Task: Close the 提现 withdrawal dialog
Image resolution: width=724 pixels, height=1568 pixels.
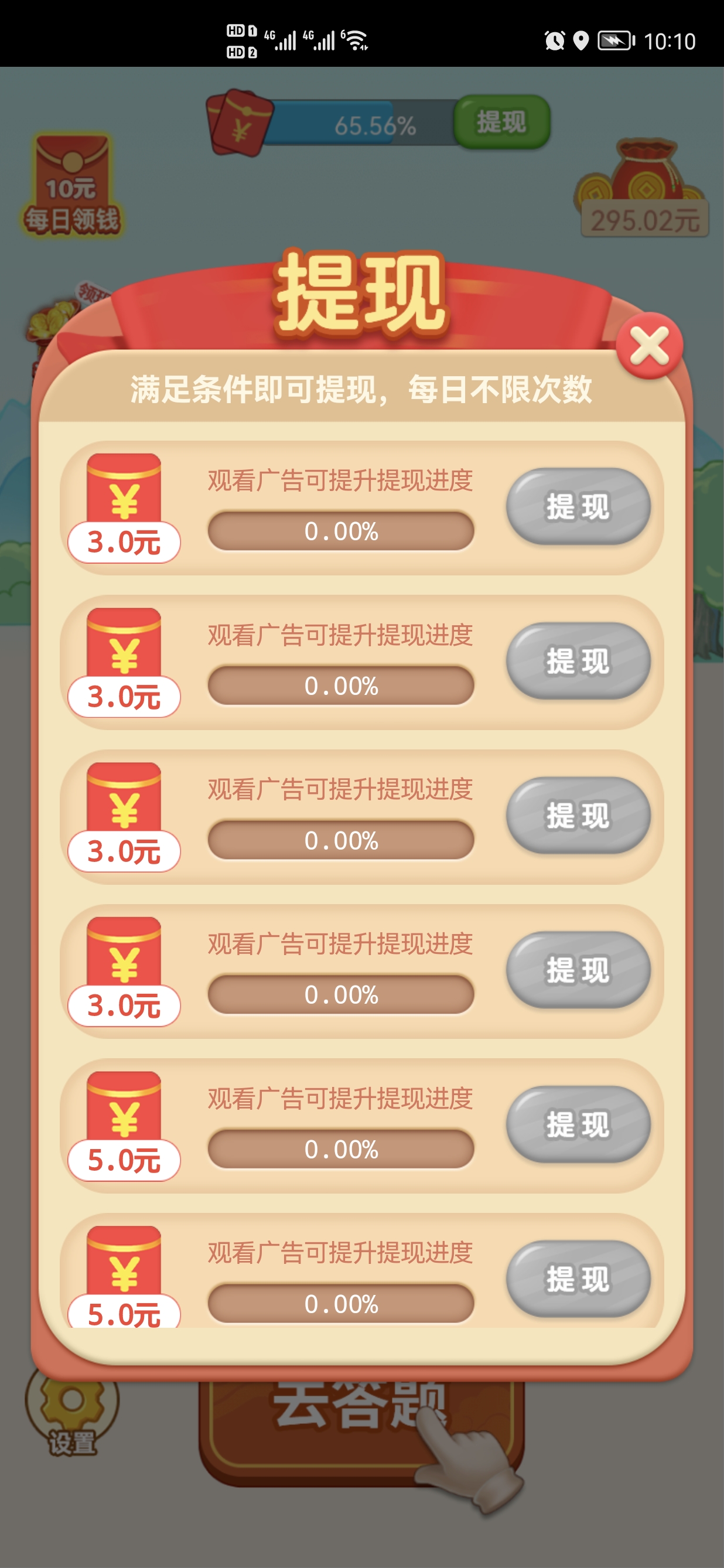Action: click(x=649, y=346)
